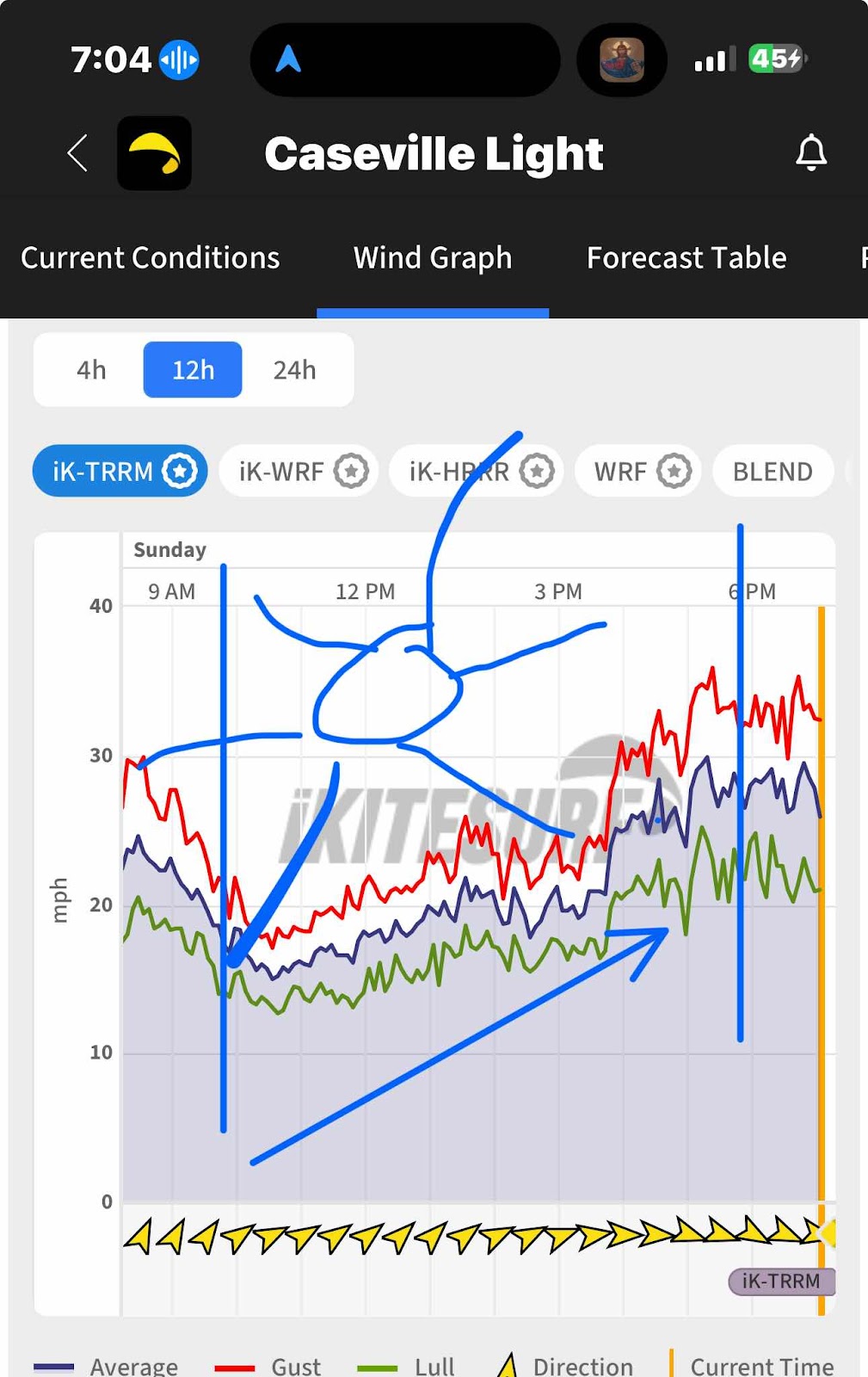Select the iK-TRRM forecast model
Viewport: 868px width, 1377px height.
120,472
